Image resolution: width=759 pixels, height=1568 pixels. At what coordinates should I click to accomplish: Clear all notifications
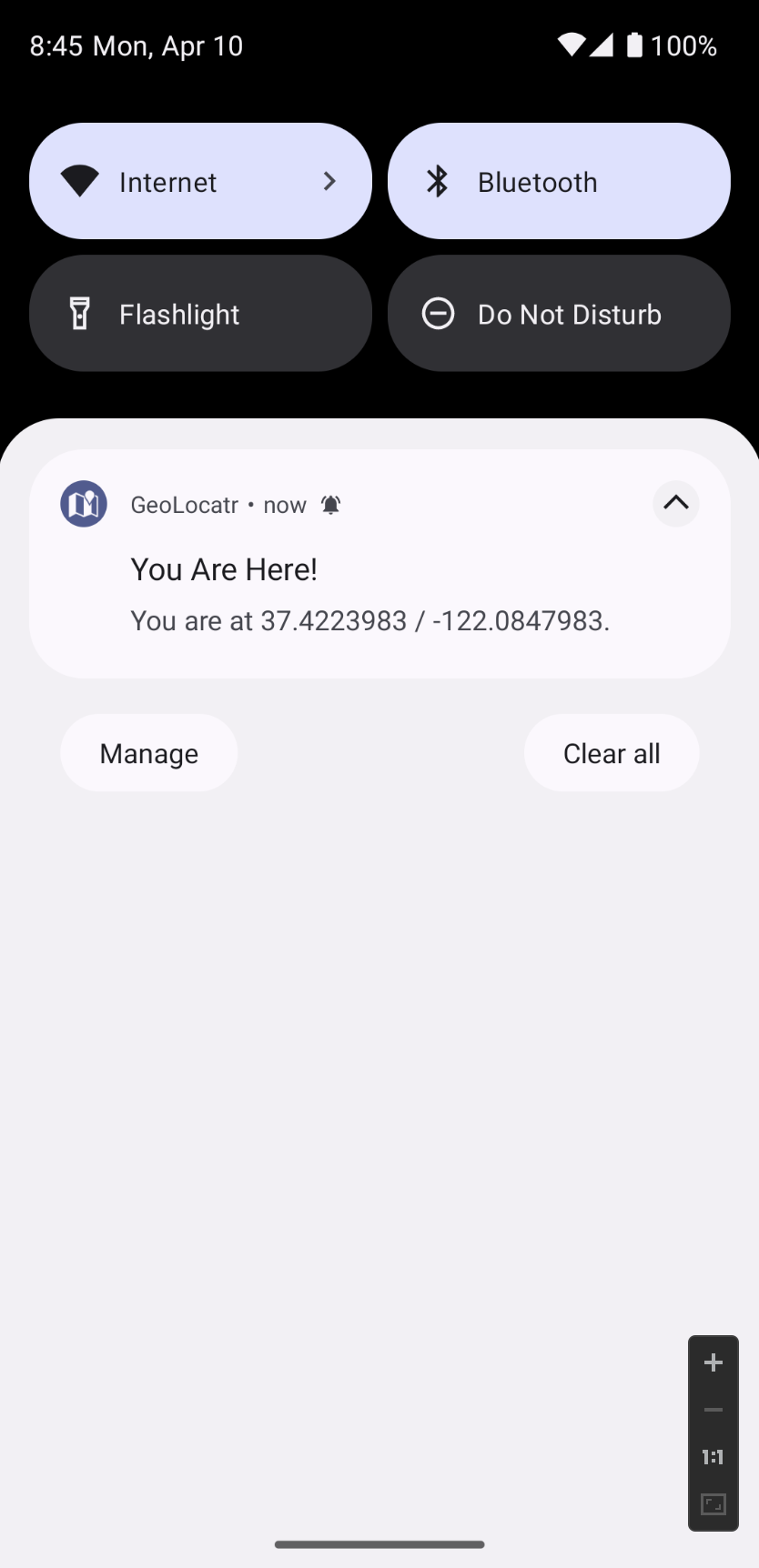pos(612,753)
